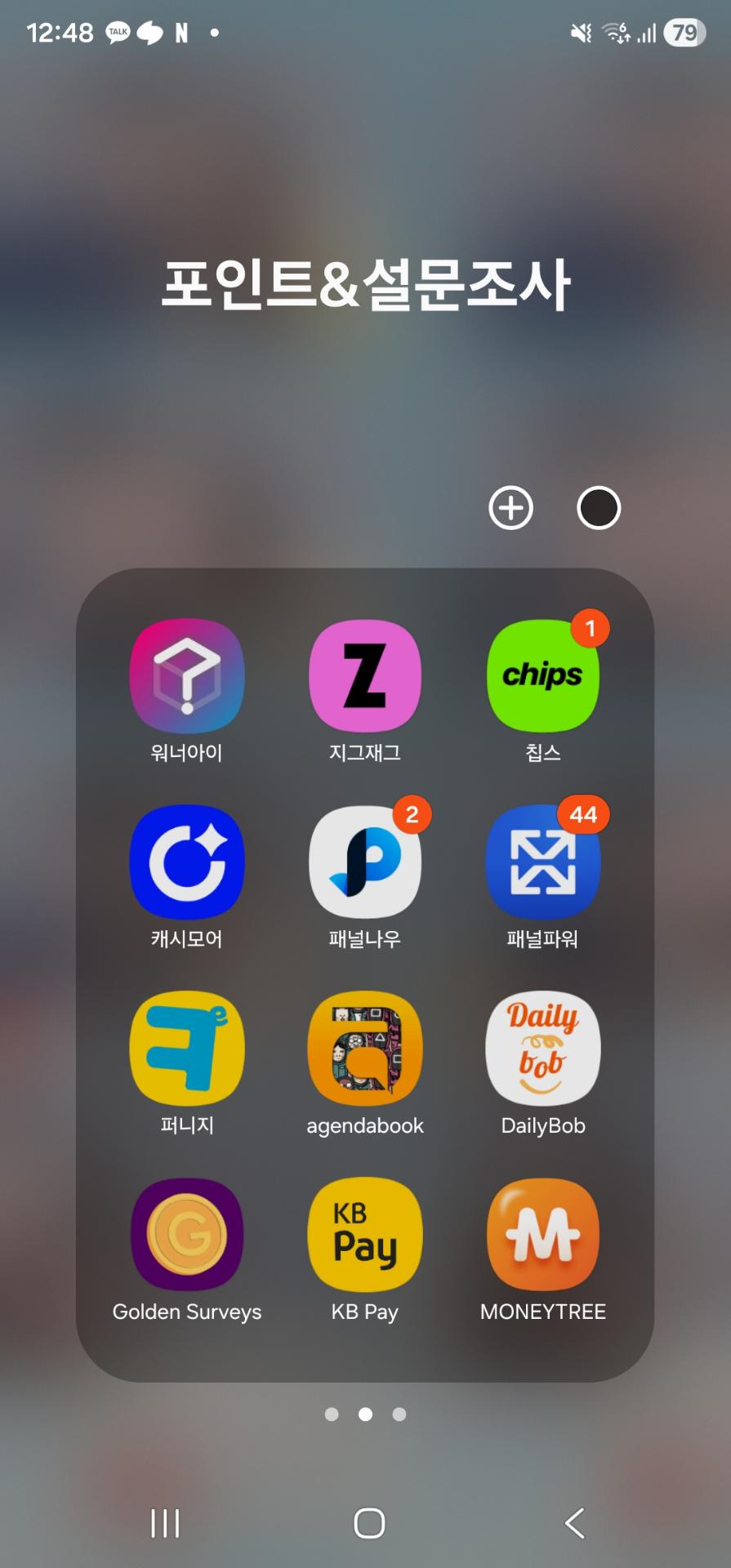Open the 패널파워 app
The image size is (731, 1568).
(x=543, y=862)
